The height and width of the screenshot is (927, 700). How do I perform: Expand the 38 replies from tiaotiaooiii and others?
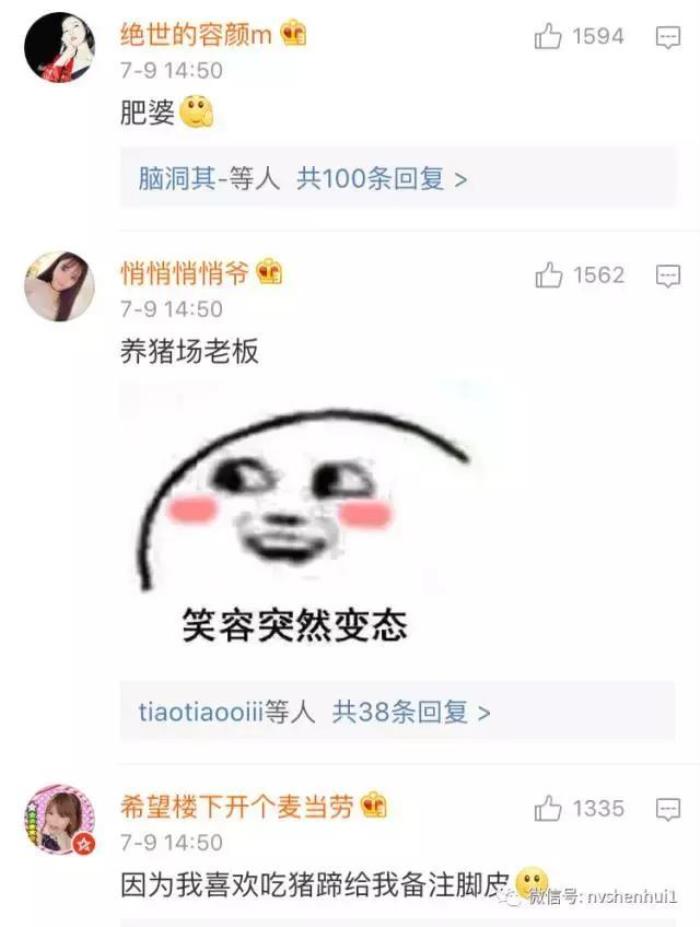pyautogui.click(x=412, y=712)
